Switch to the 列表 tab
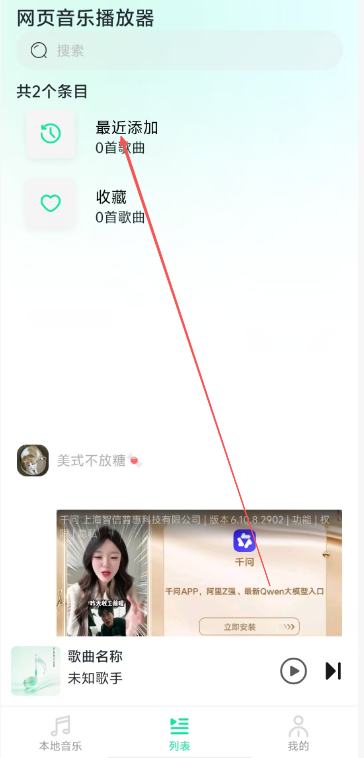This screenshot has height=758, width=364. point(179,733)
